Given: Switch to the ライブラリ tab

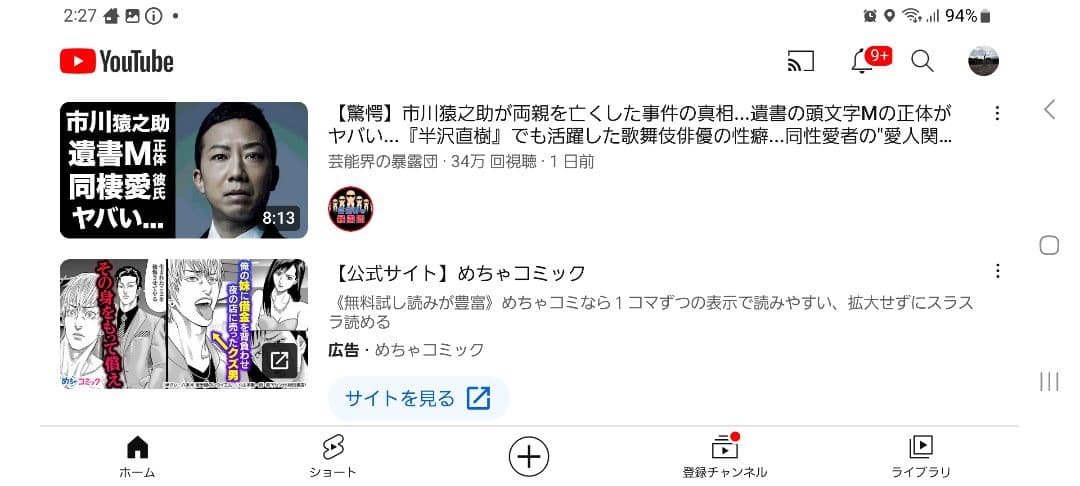Looking at the screenshot, I should coord(921,457).
